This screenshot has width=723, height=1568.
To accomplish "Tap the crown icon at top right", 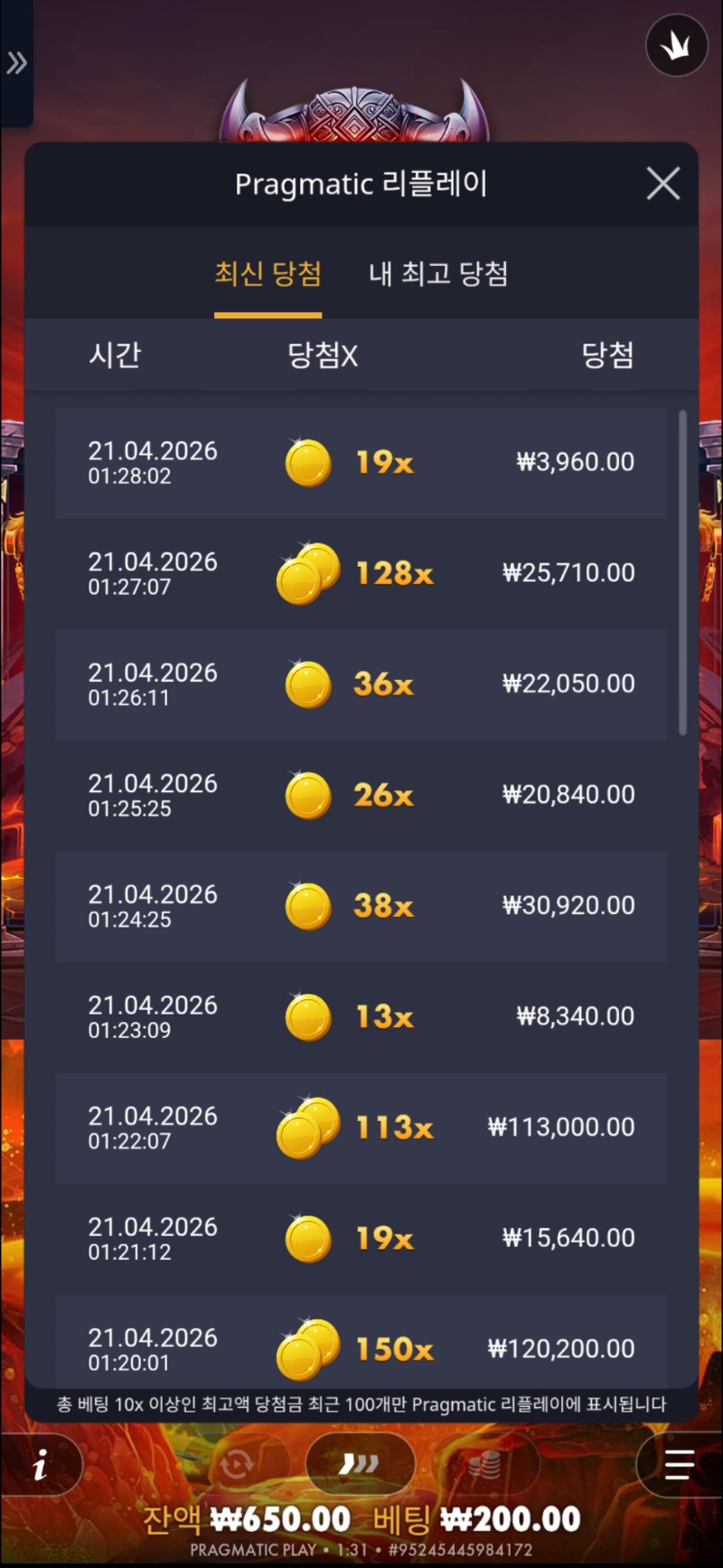I will pos(676,45).
